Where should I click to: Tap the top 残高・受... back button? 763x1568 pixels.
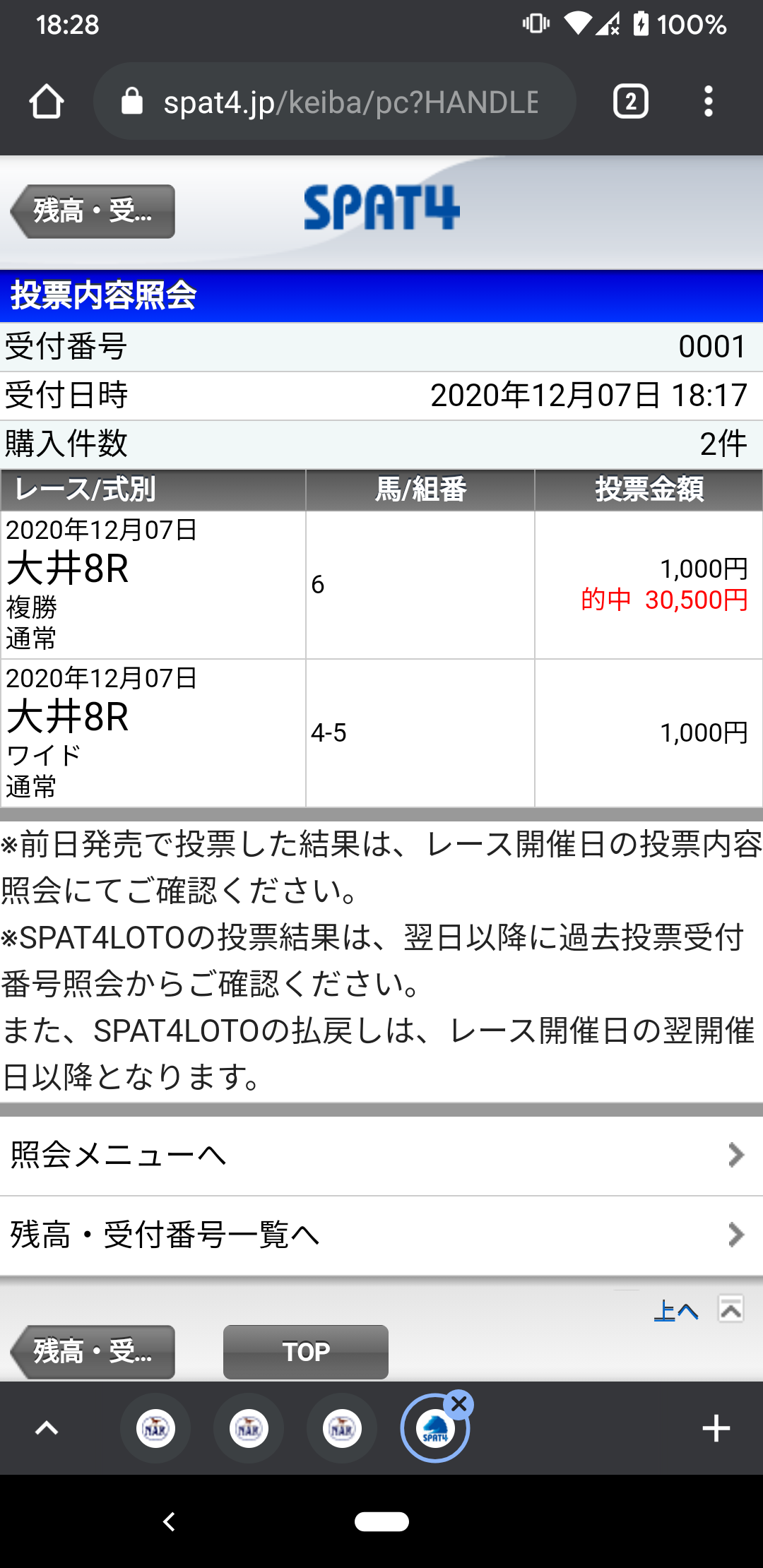93,211
